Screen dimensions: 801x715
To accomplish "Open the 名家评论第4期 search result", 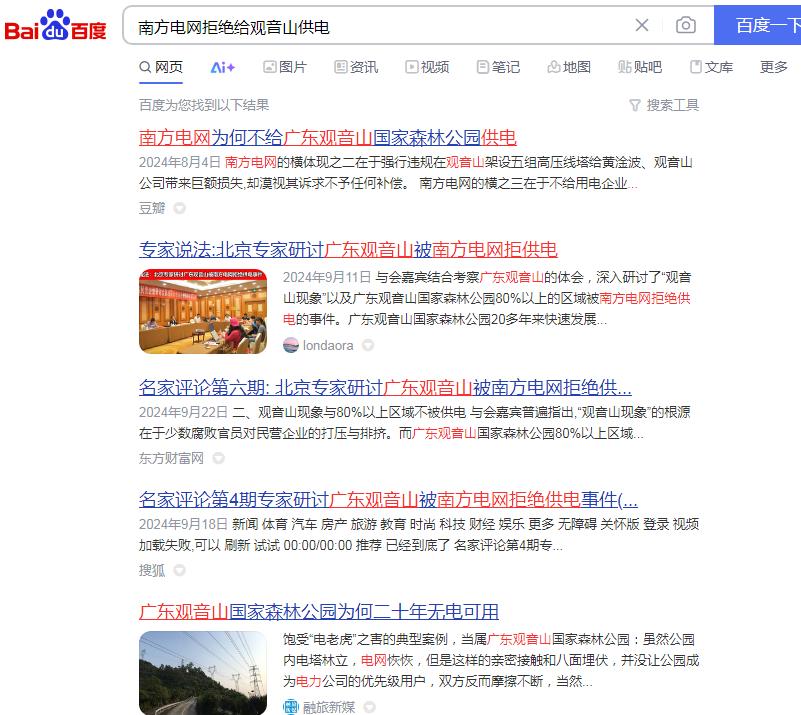I will pos(388,499).
